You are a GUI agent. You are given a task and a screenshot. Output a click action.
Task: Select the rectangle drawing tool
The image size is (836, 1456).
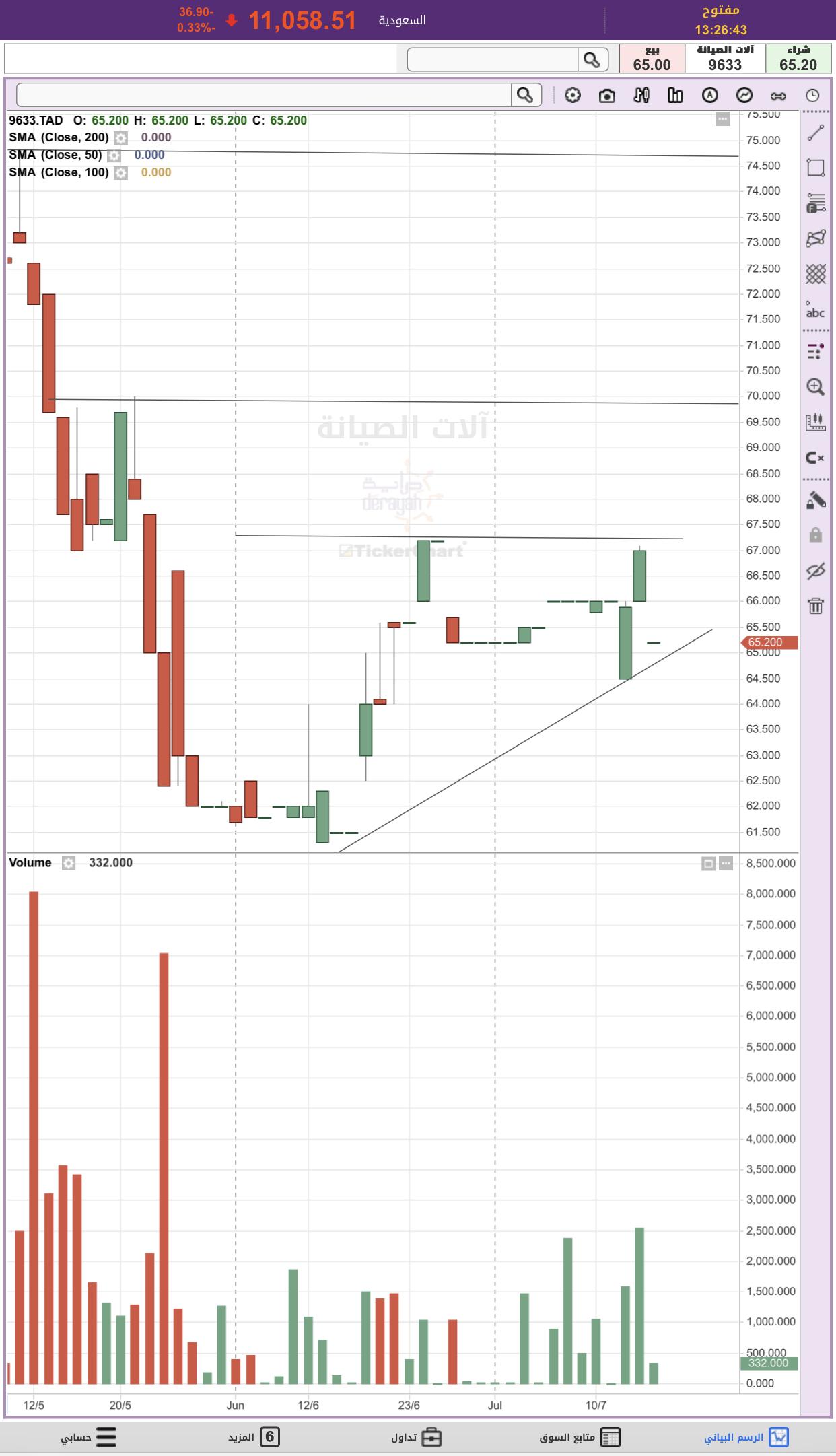coord(815,168)
